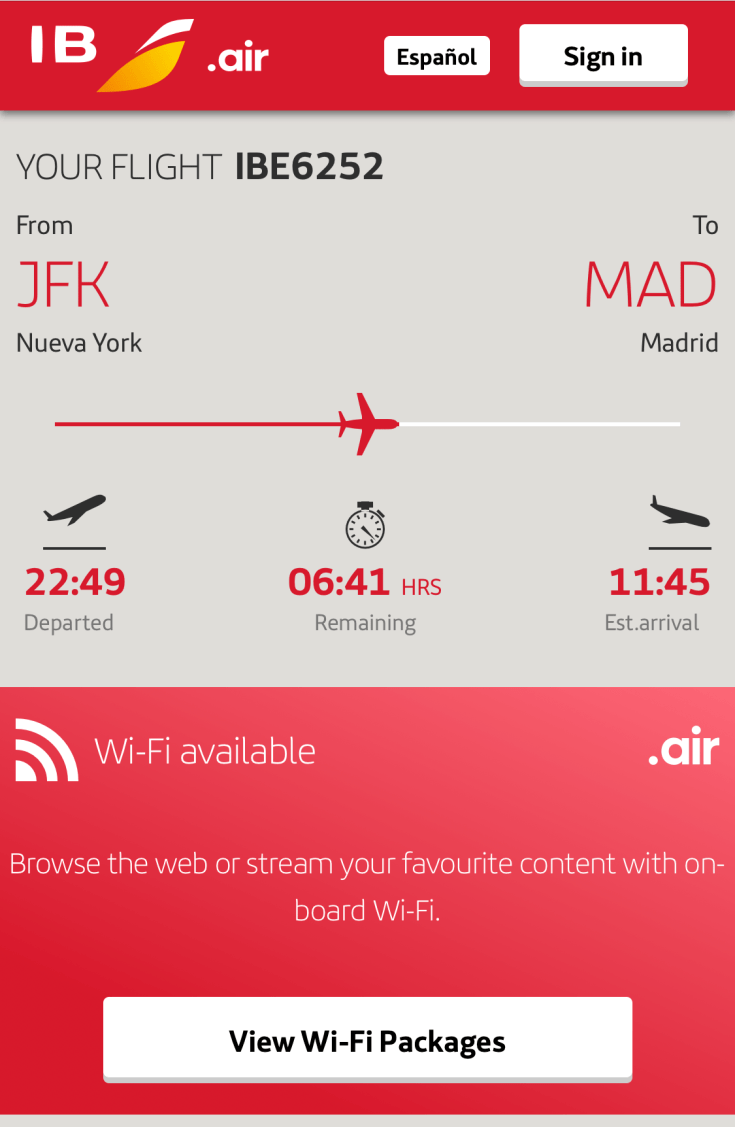Viewport: 735px width, 1127px height.
Task: Switch language to Español
Action: [x=436, y=56]
